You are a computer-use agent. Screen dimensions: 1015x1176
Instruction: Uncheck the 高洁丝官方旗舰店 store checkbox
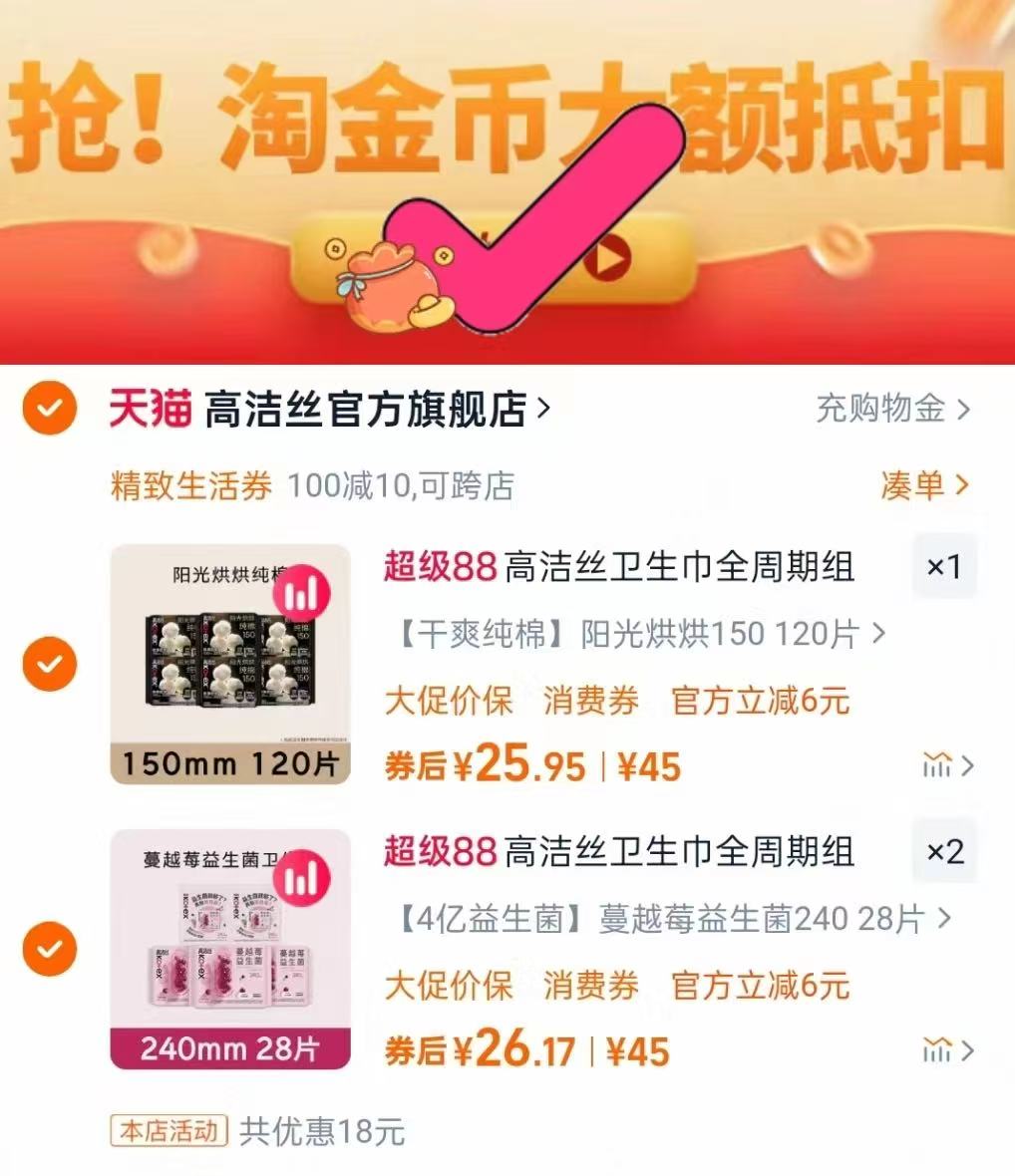[x=49, y=408]
